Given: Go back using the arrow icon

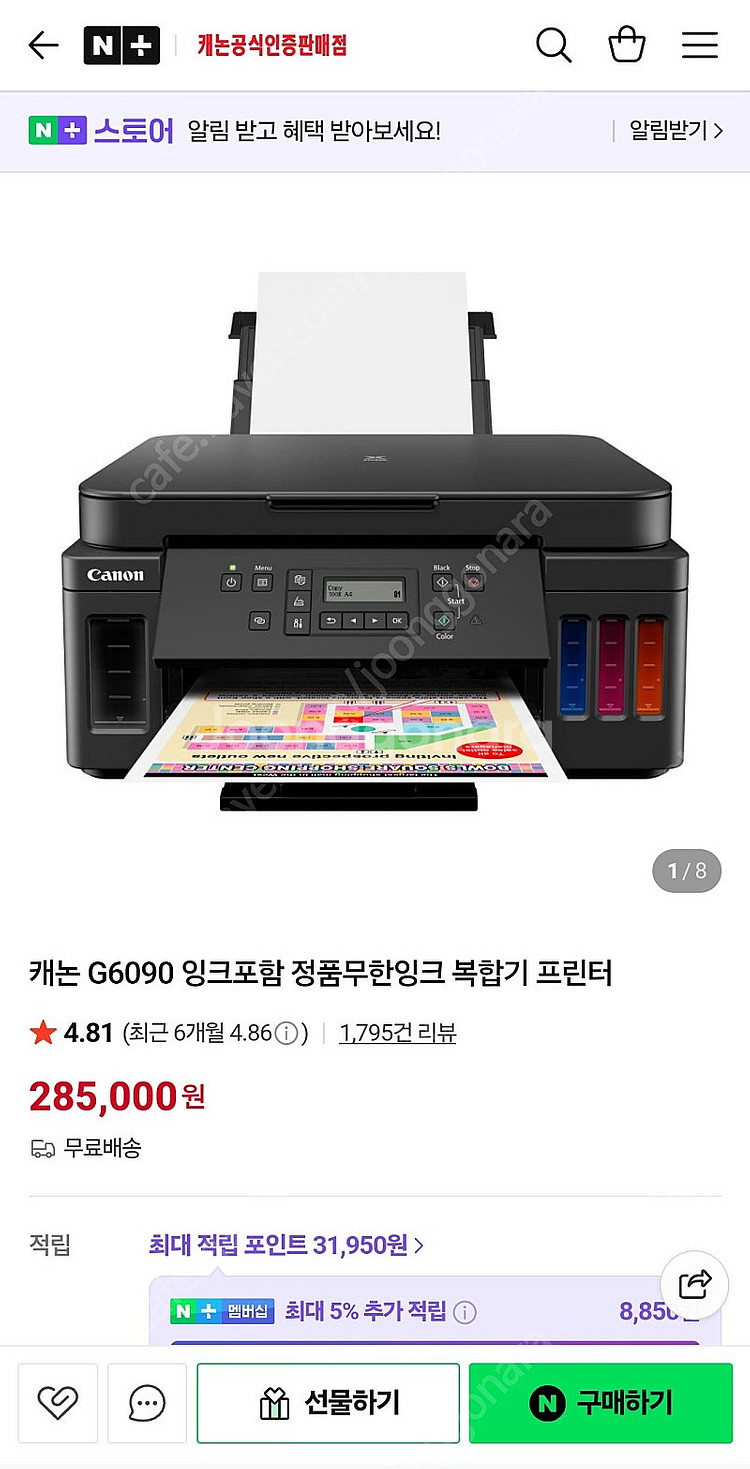Looking at the screenshot, I should 44,45.
